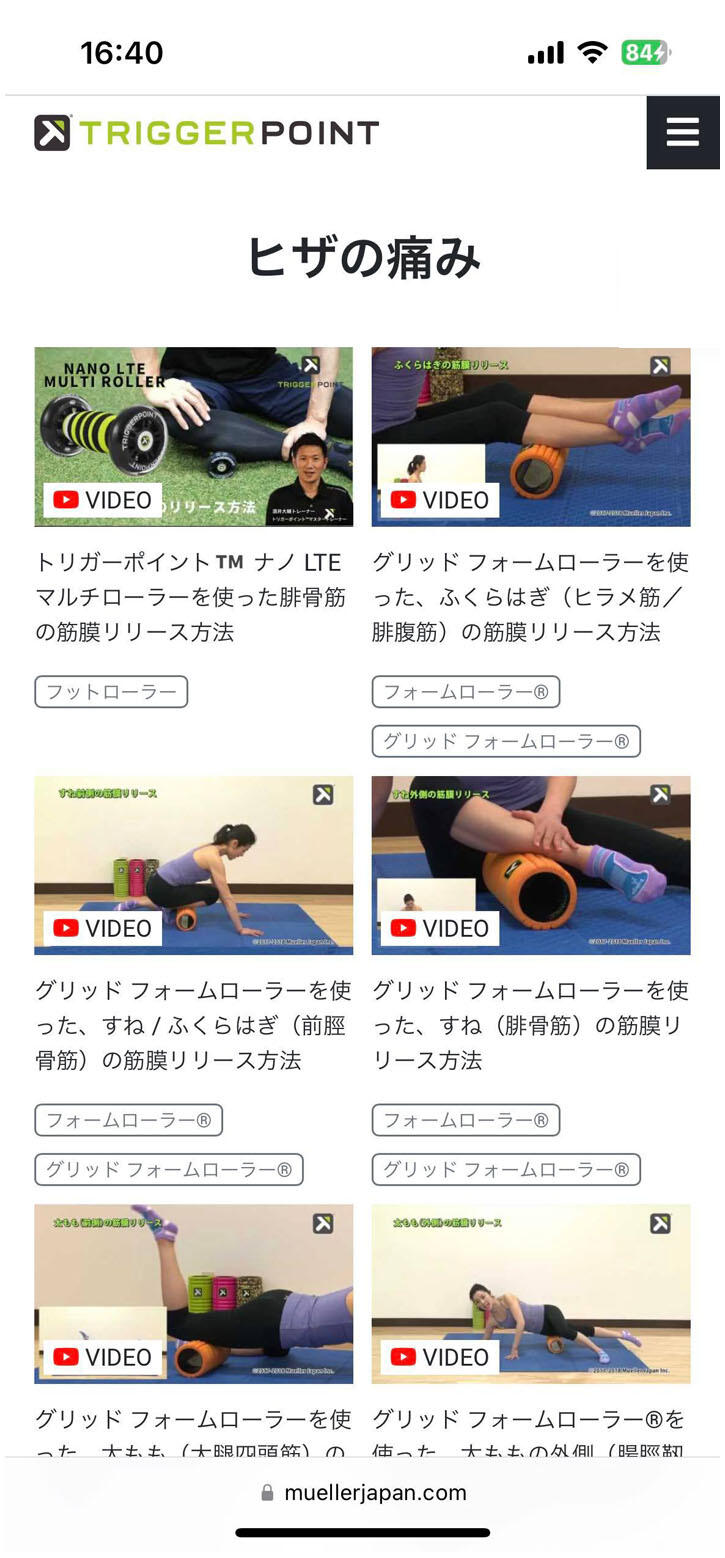
Task: Open the ヒラメ筋／腓腹筋 release article title
Action: (x=530, y=597)
